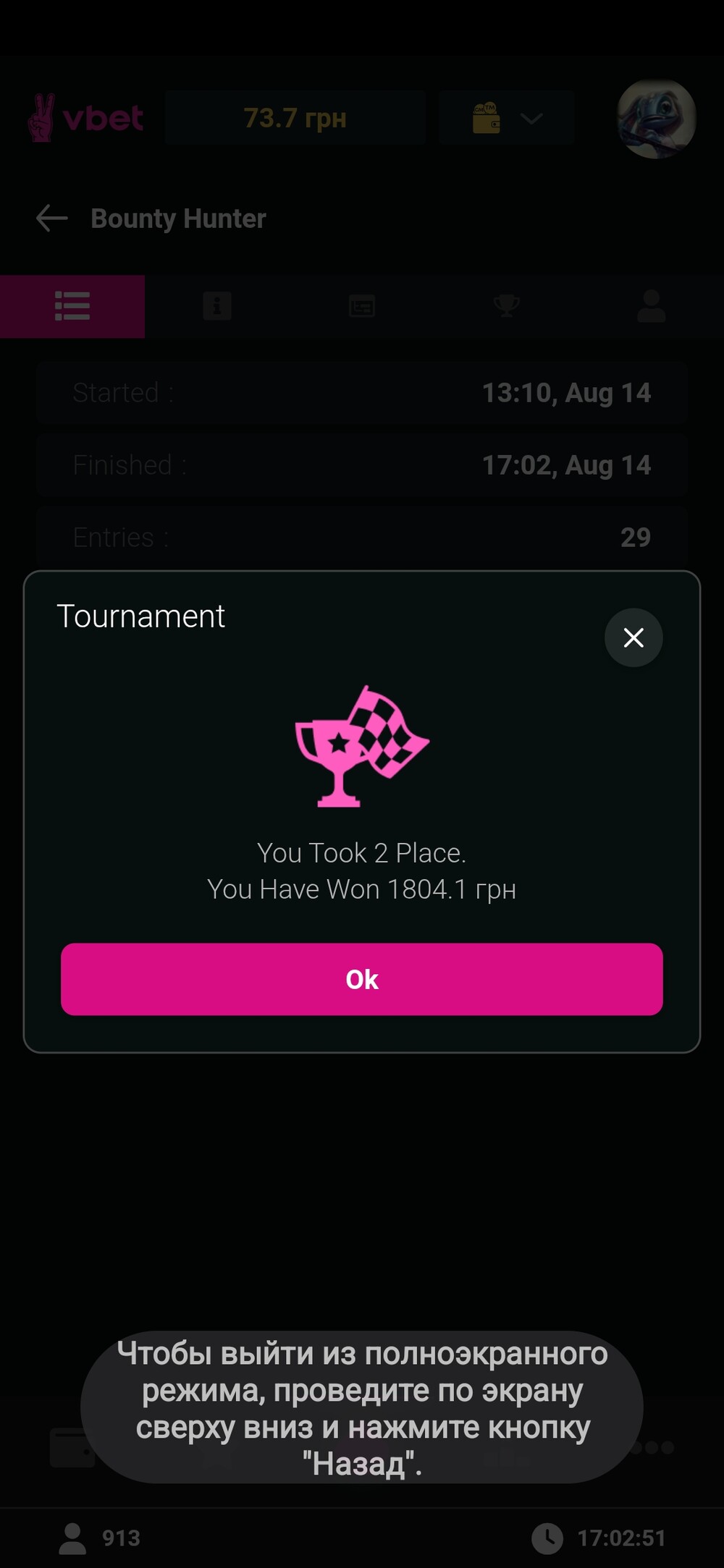Confirm the tournament result with Ok
This screenshot has width=724, height=1568.
pyautogui.click(x=362, y=979)
